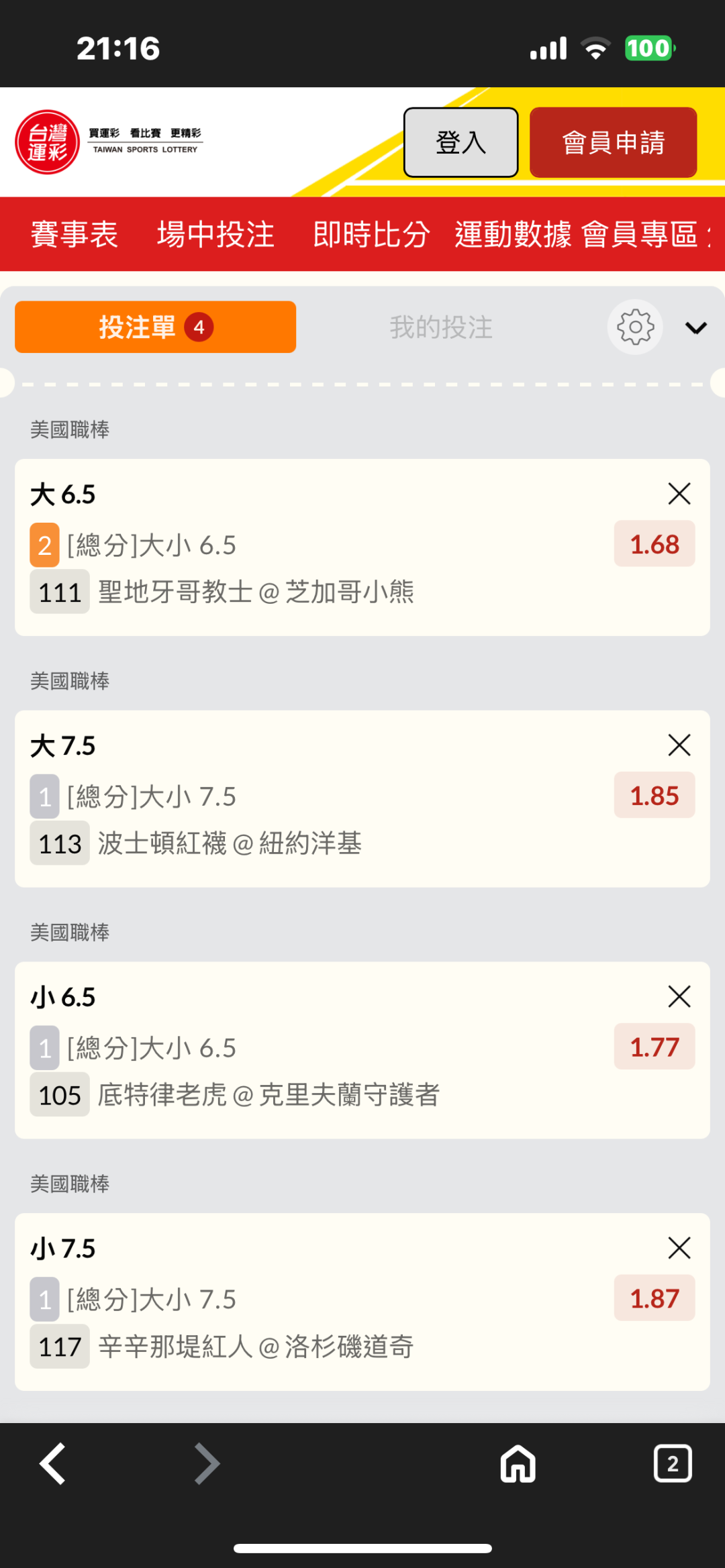The image size is (725, 1568).
Task: Delete the 小 6.5 老虎 vs 守護者 bet
Action: click(679, 996)
